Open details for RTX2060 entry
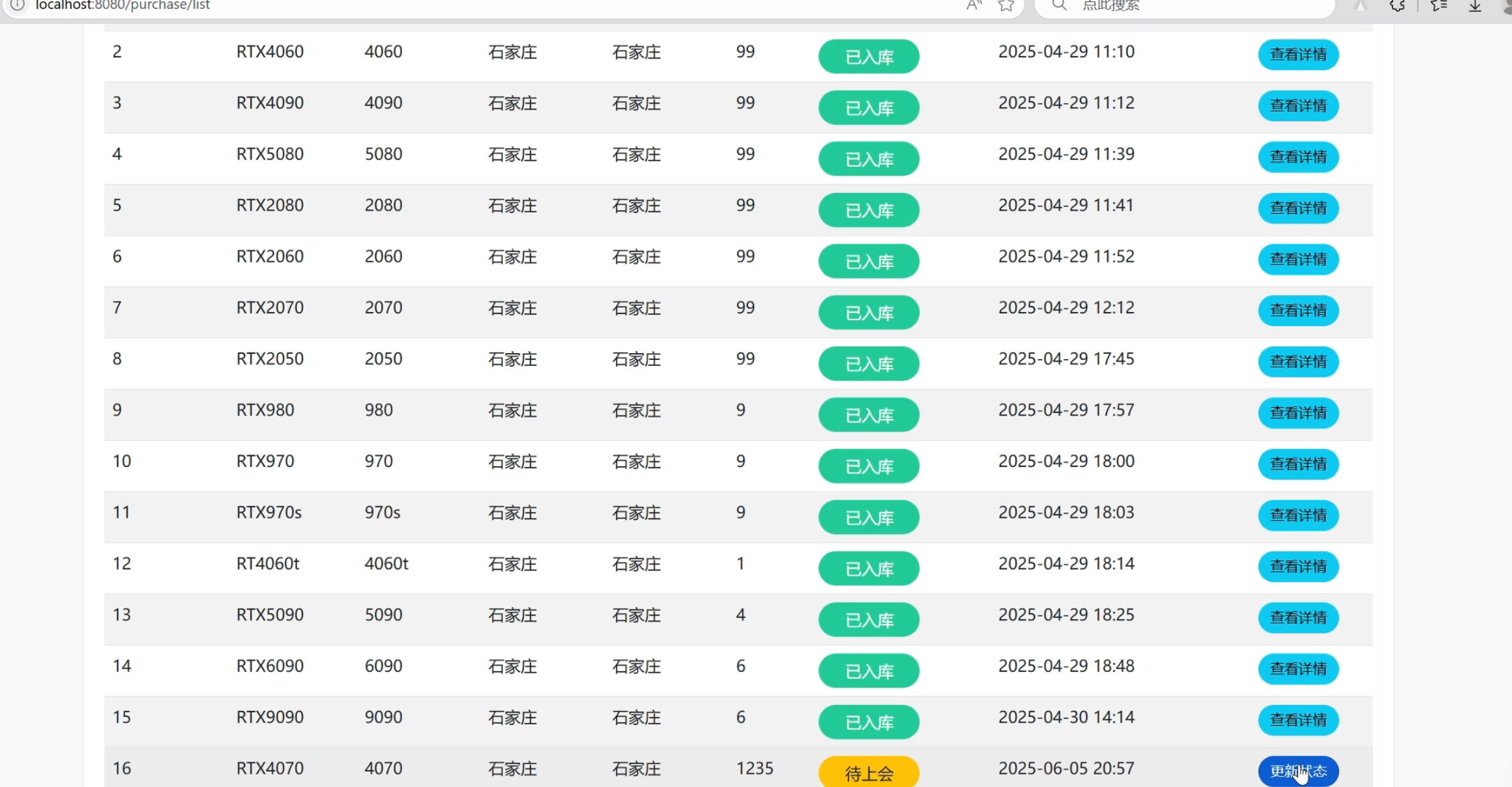 pos(1298,260)
